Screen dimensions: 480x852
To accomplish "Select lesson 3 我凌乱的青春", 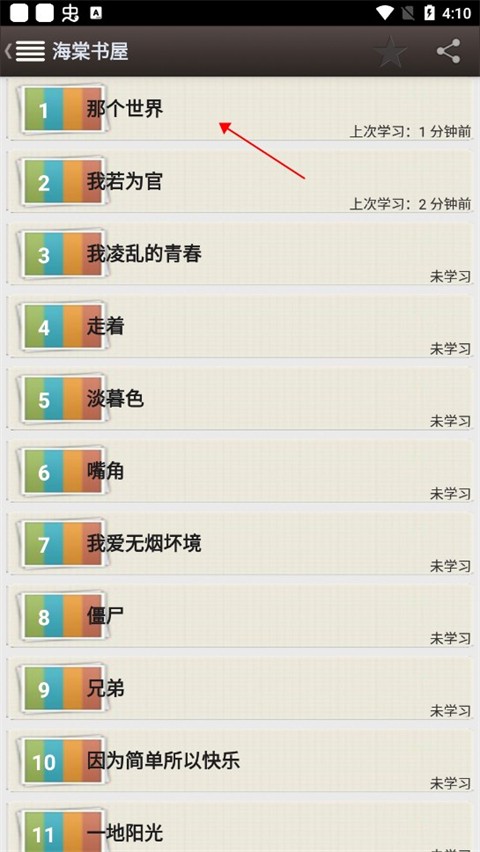I will (x=240, y=254).
